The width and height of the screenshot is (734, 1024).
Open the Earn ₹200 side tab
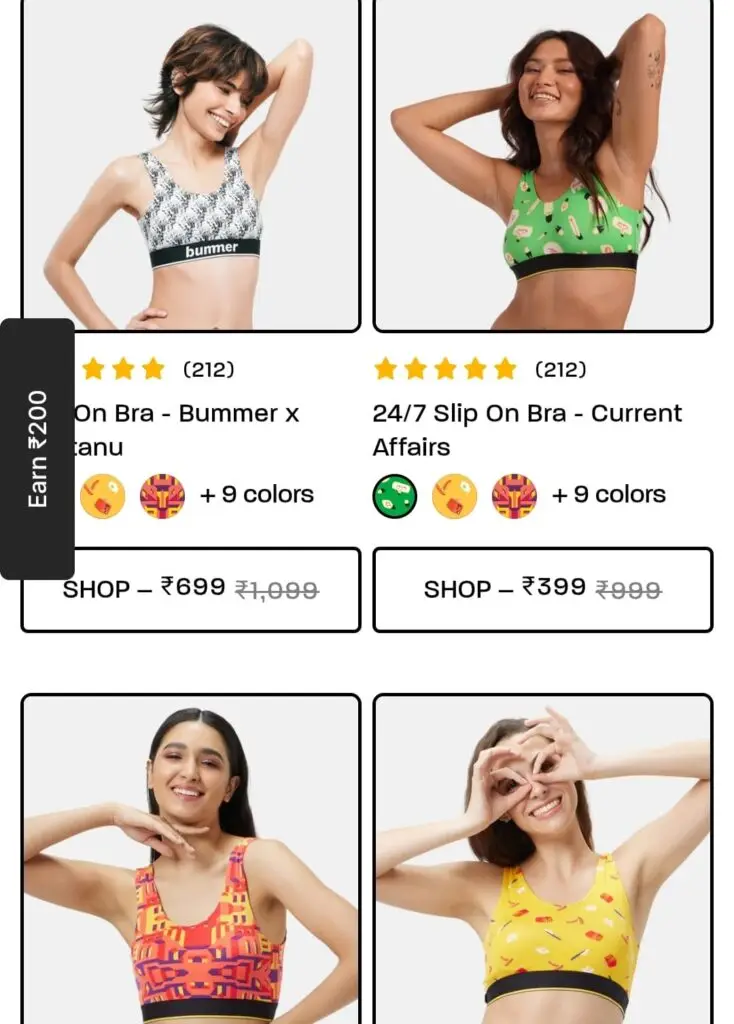pyautogui.click(x=37, y=448)
